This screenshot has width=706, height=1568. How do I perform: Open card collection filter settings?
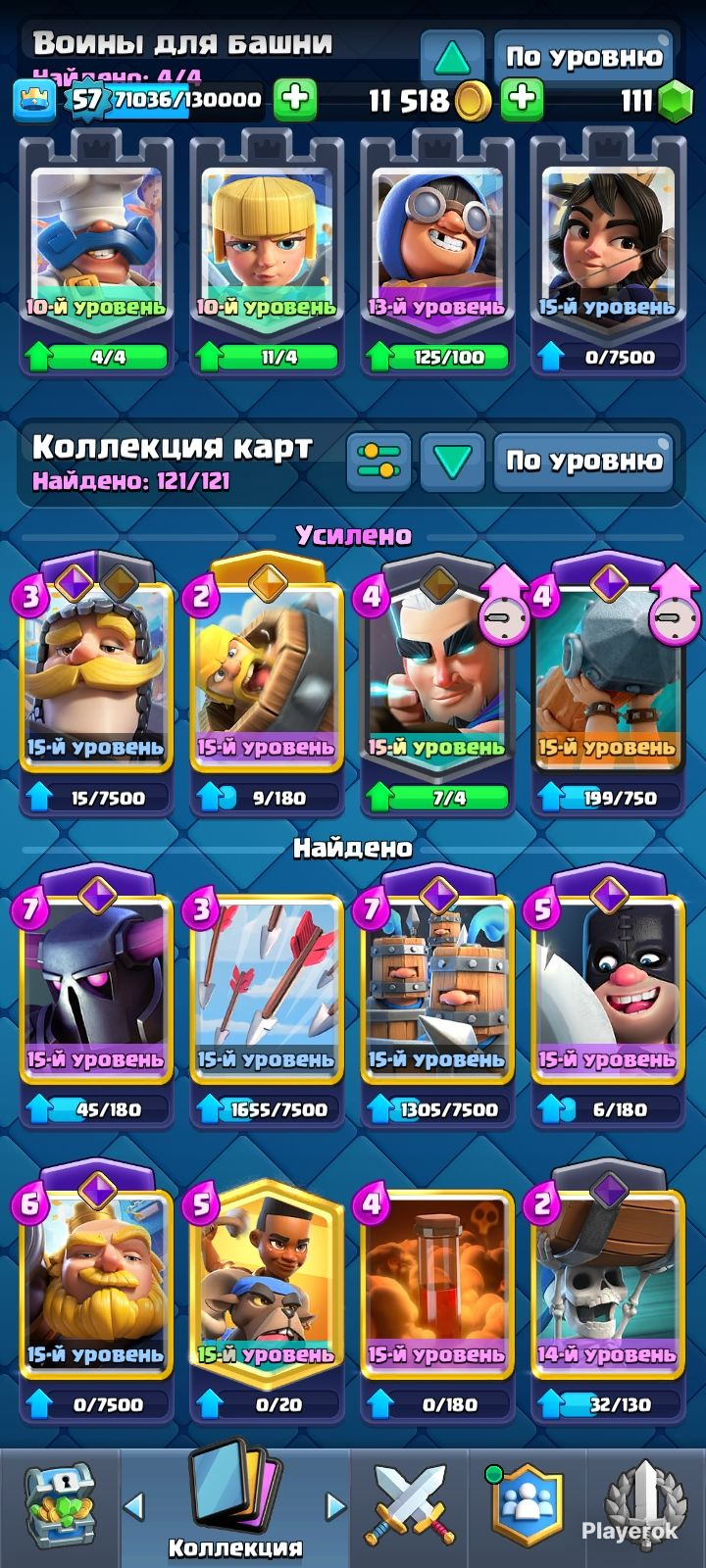(379, 460)
